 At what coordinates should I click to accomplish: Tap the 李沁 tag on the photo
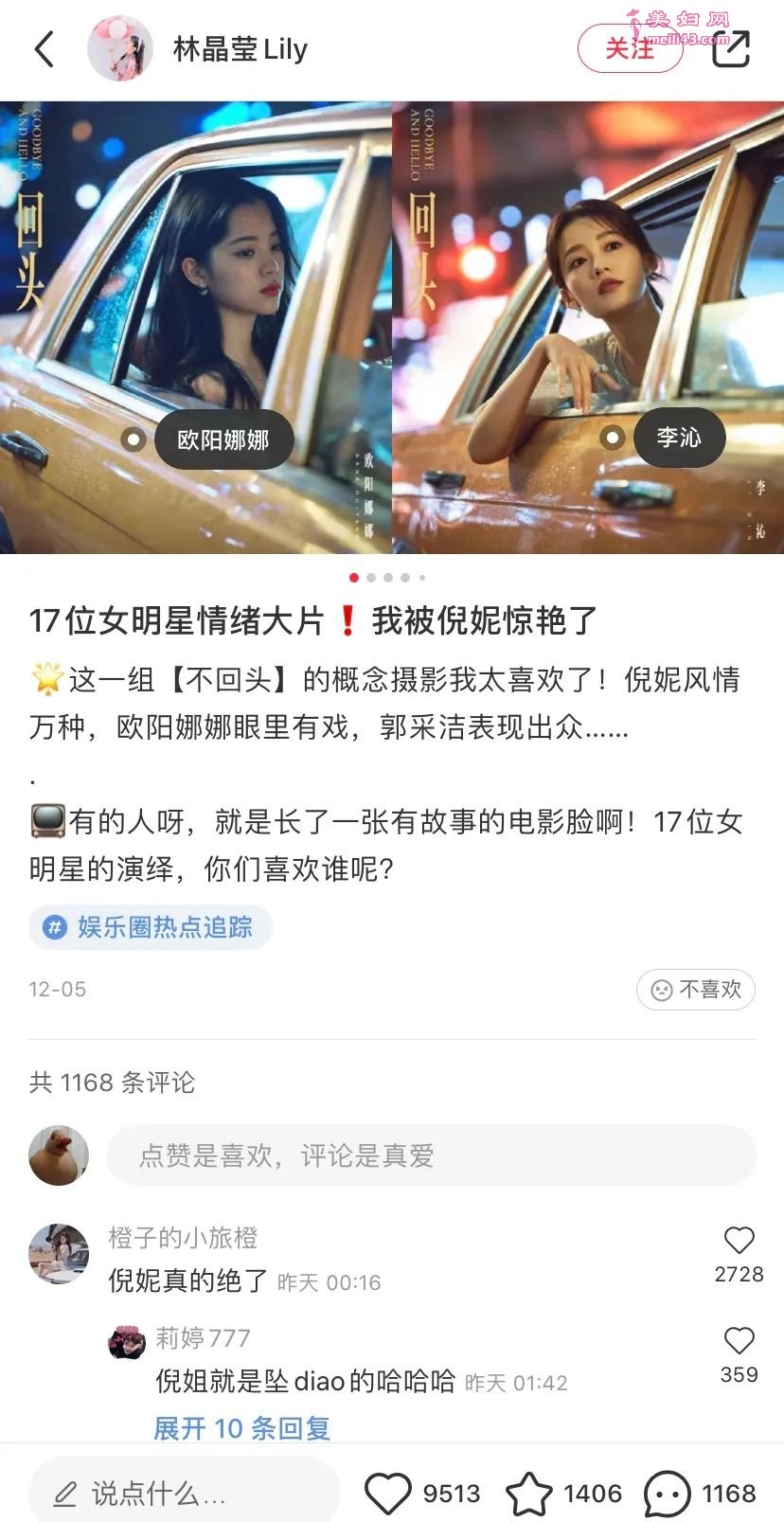(678, 438)
